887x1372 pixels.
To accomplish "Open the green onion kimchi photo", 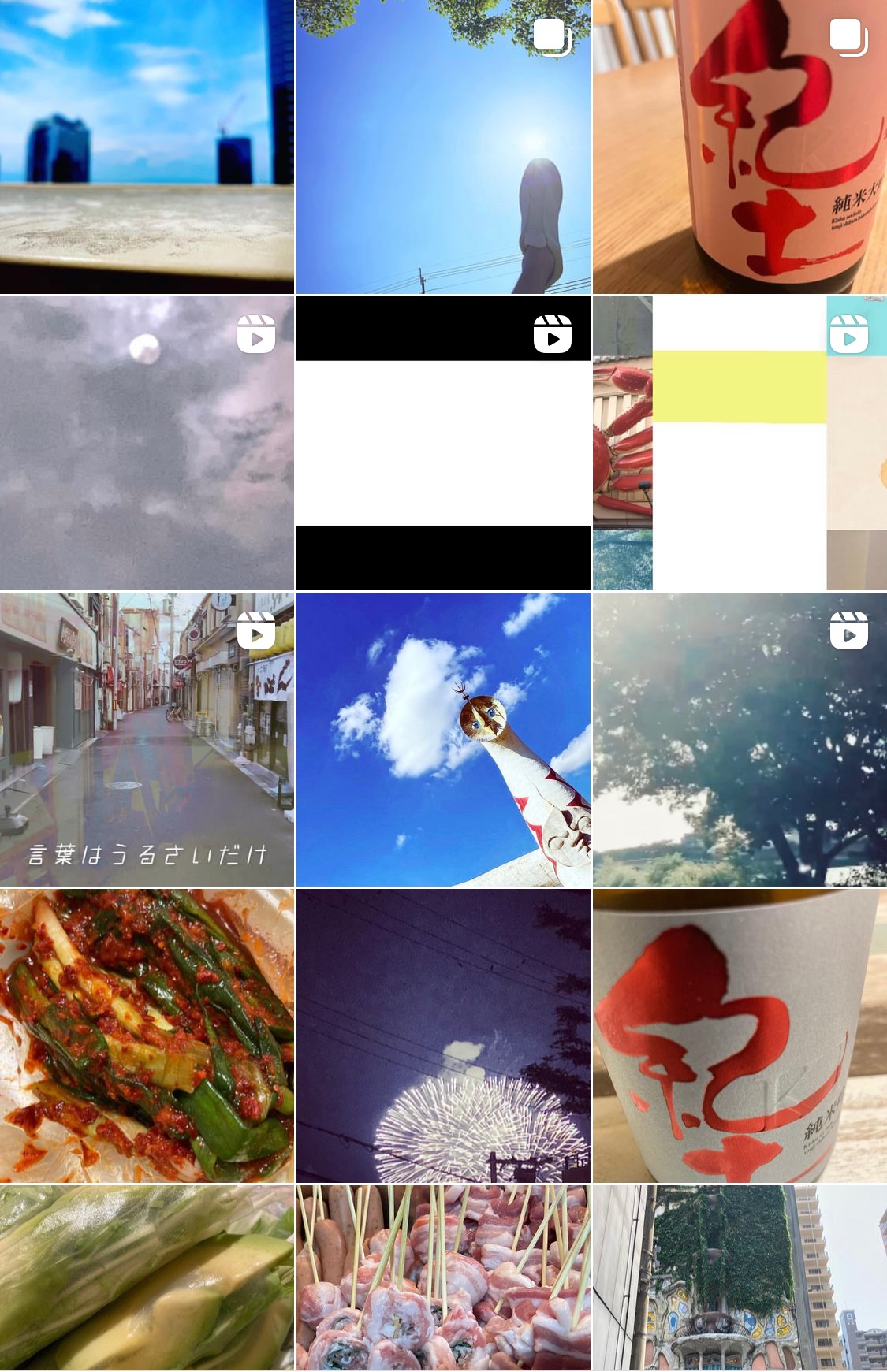I will point(147,1036).
